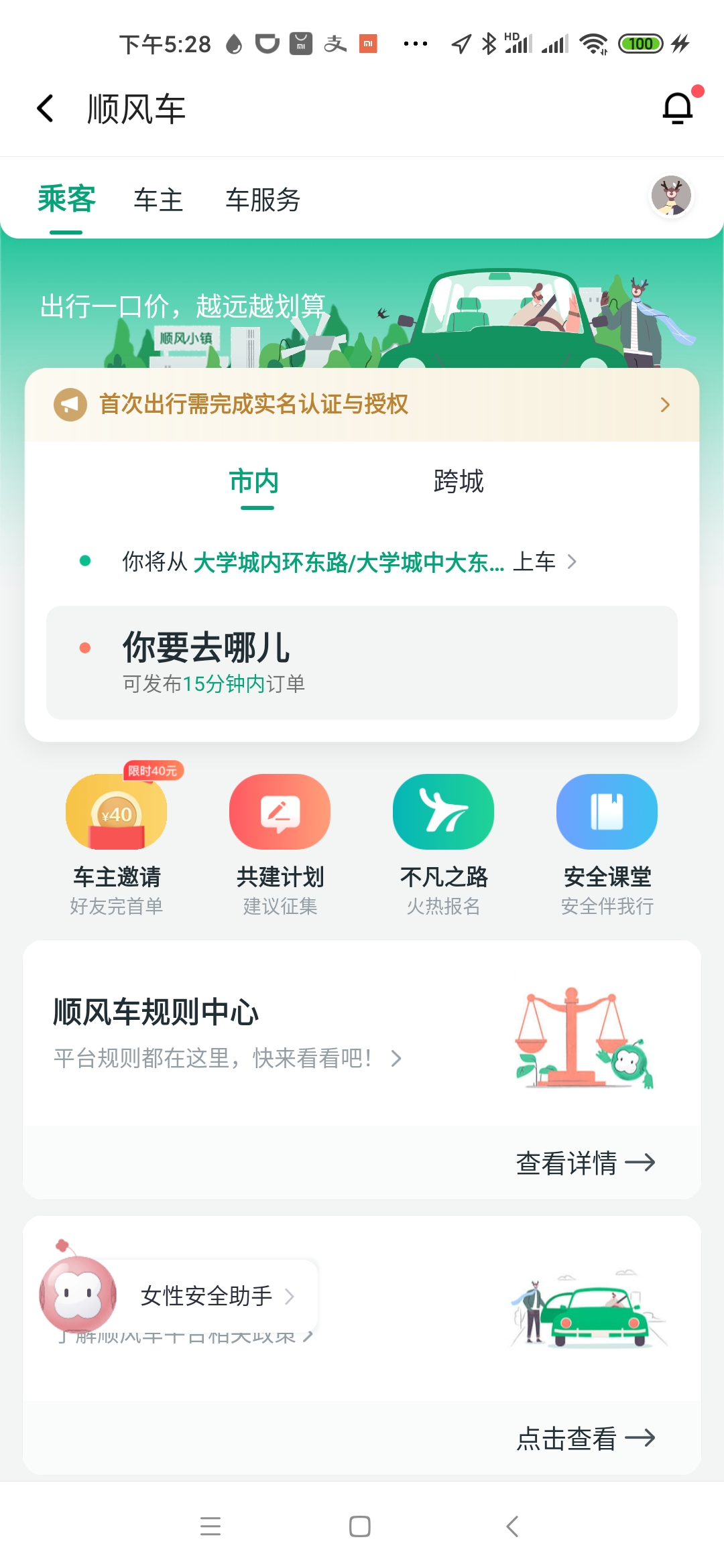The width and height of the screenshot is (724, 1568).
Task: Switch to the 跨城 trip mode
Action: pos(457,481)
